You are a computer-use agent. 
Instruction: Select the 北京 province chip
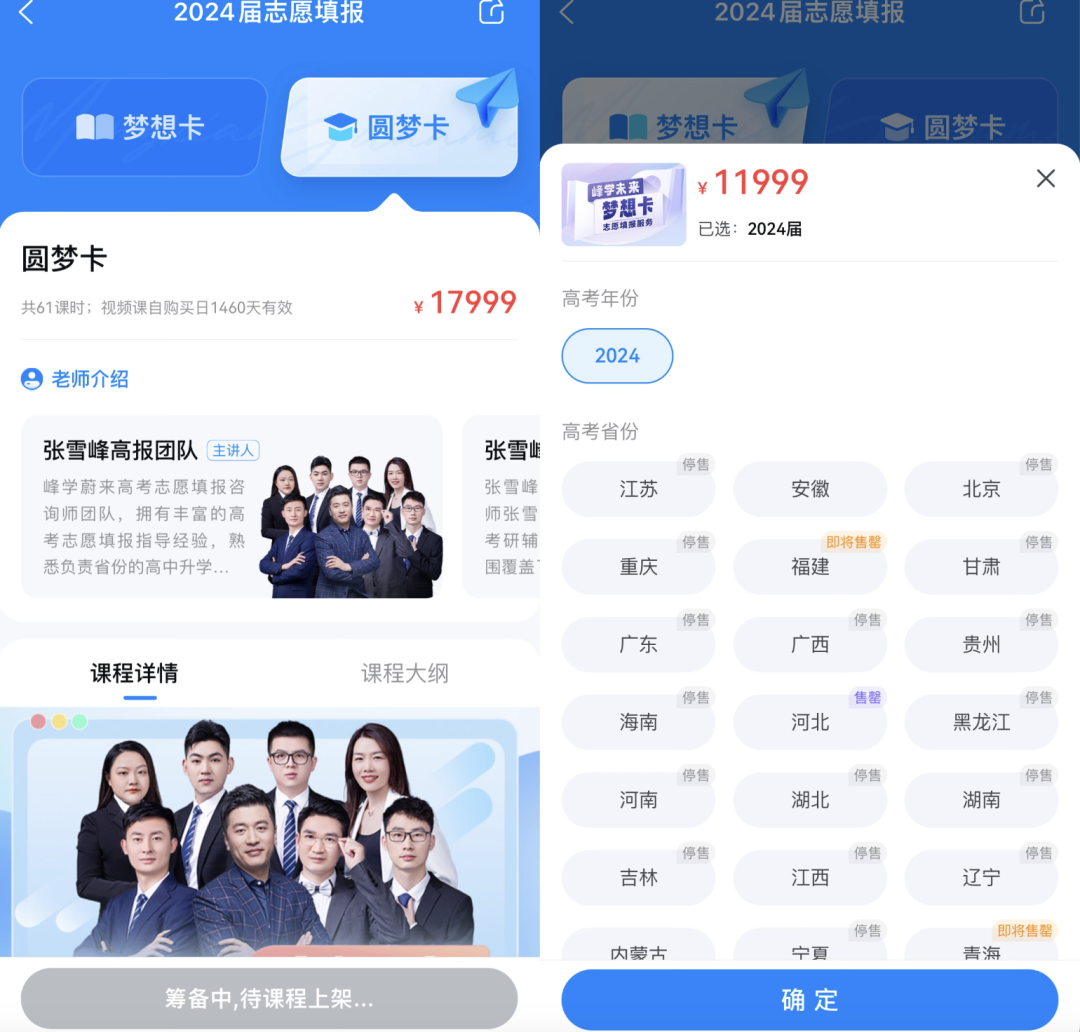[981, 489]
